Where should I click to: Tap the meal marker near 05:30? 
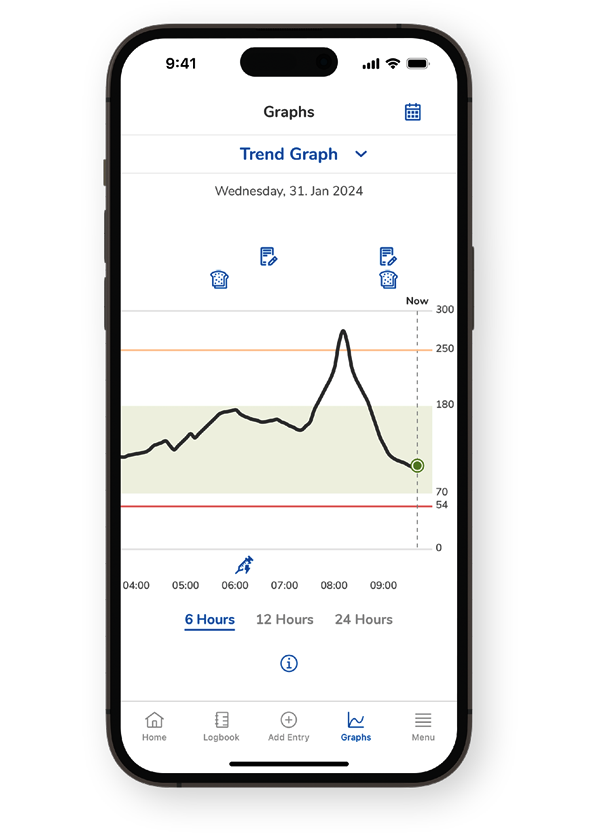pos(220,280)
